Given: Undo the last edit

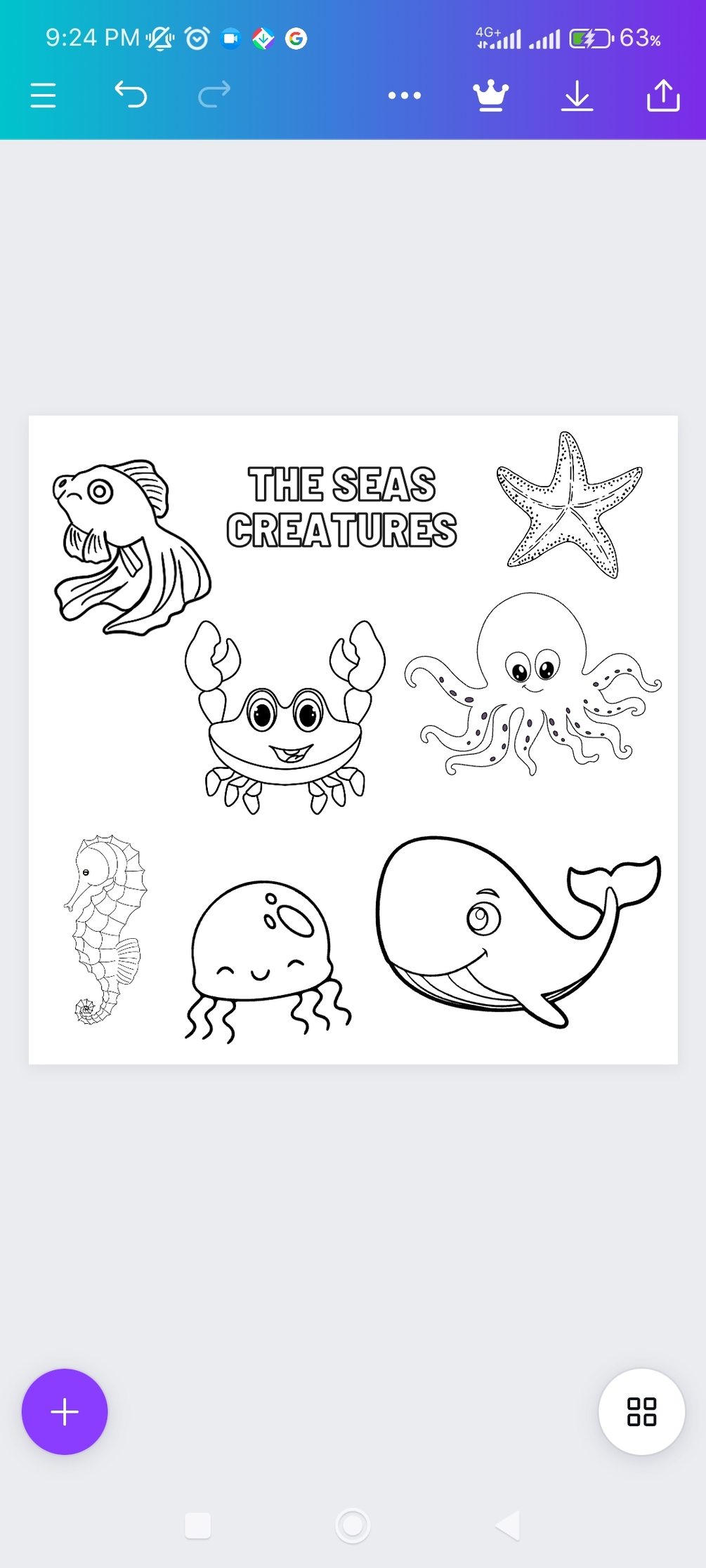Looking at the screenshot, I should click(x=131, y=95).
